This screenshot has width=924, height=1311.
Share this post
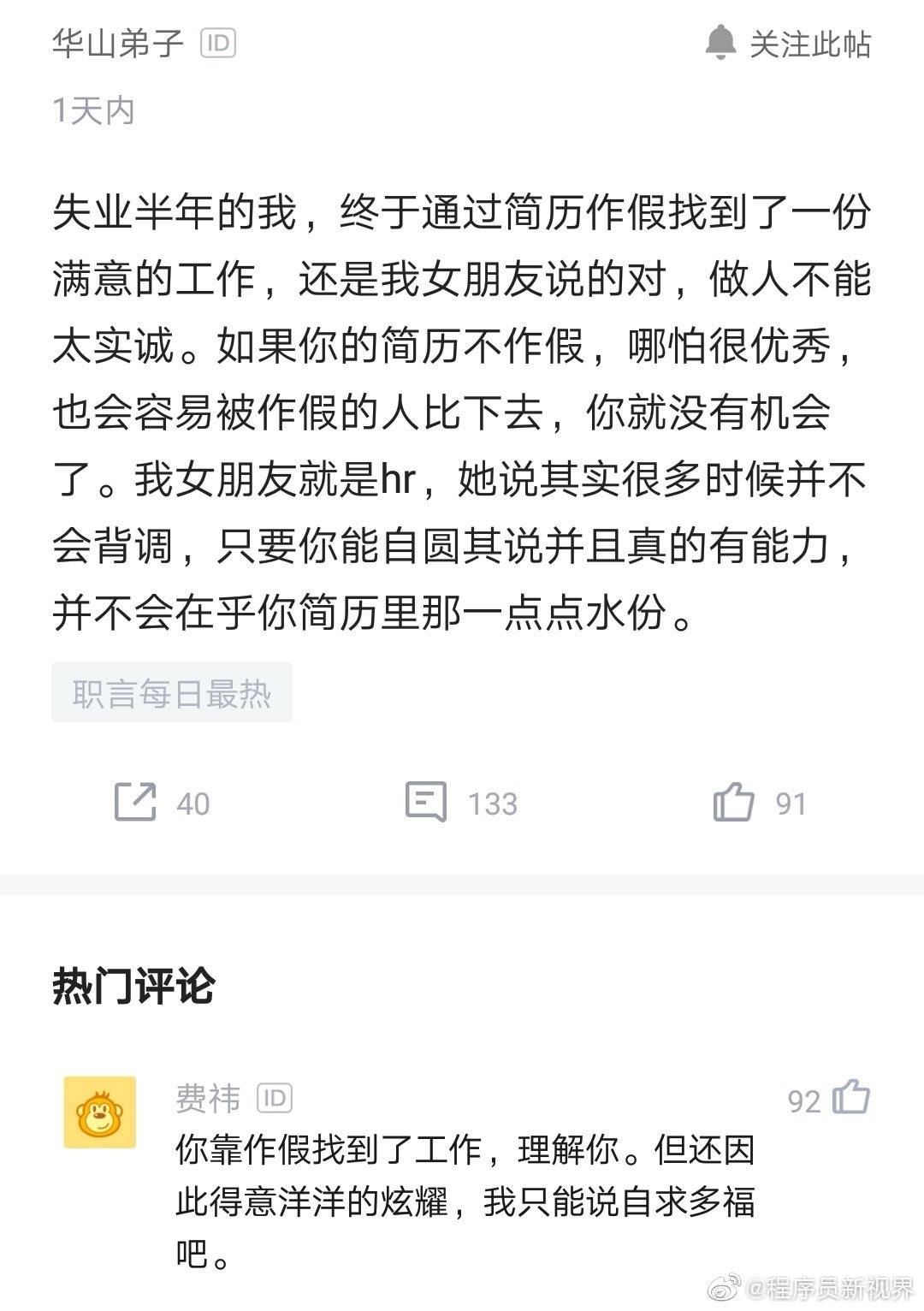click(x=136, y=803)
